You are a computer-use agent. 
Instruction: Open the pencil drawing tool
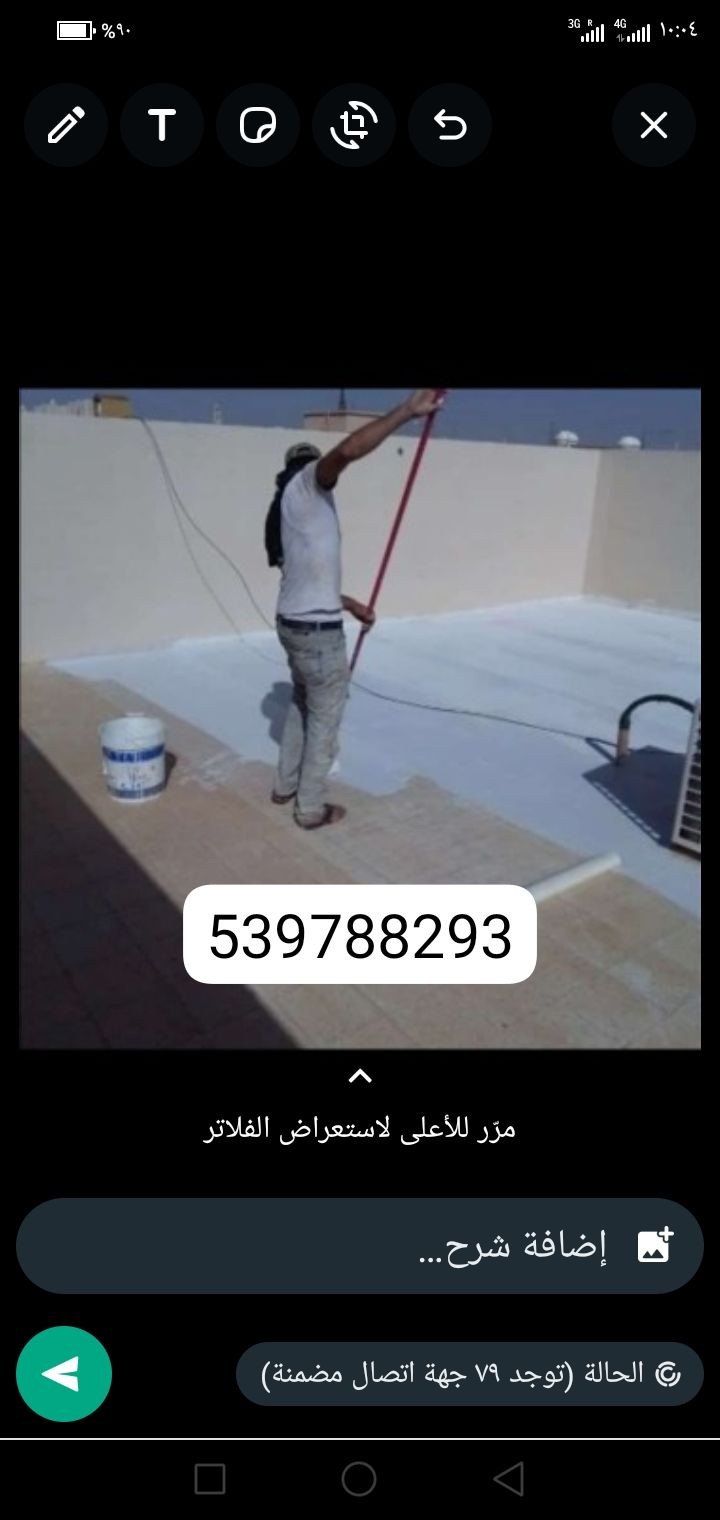(x=66, y=126)
